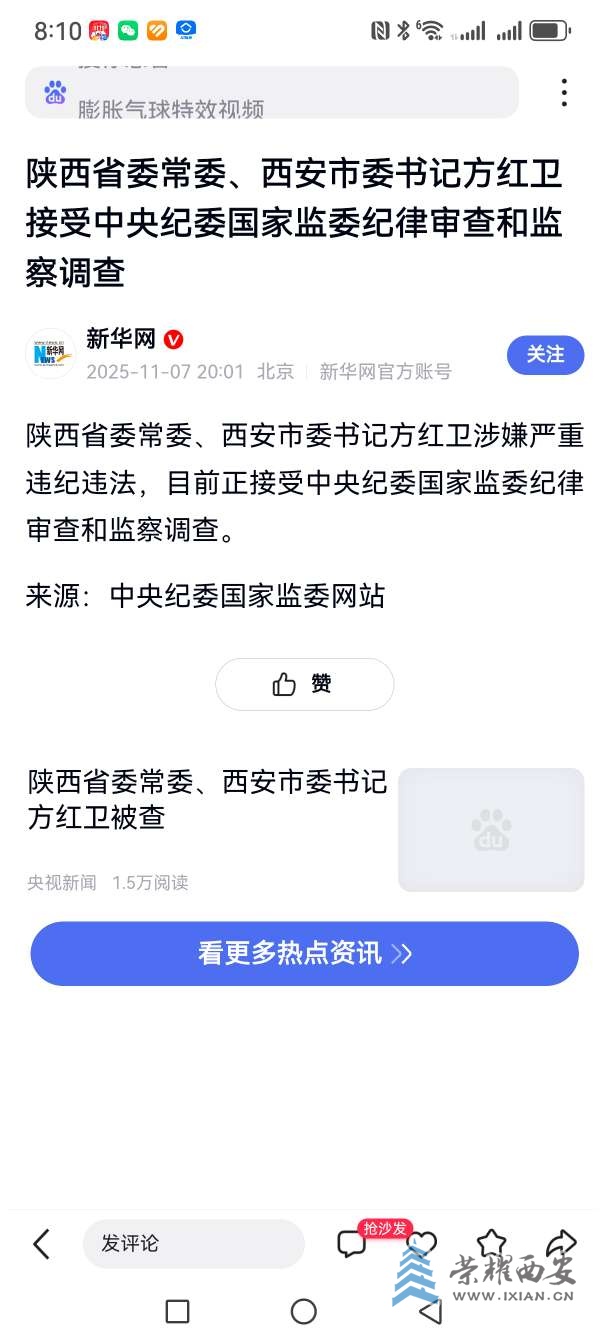View comments via the 抢沙发 icon

click(352, 1243)
